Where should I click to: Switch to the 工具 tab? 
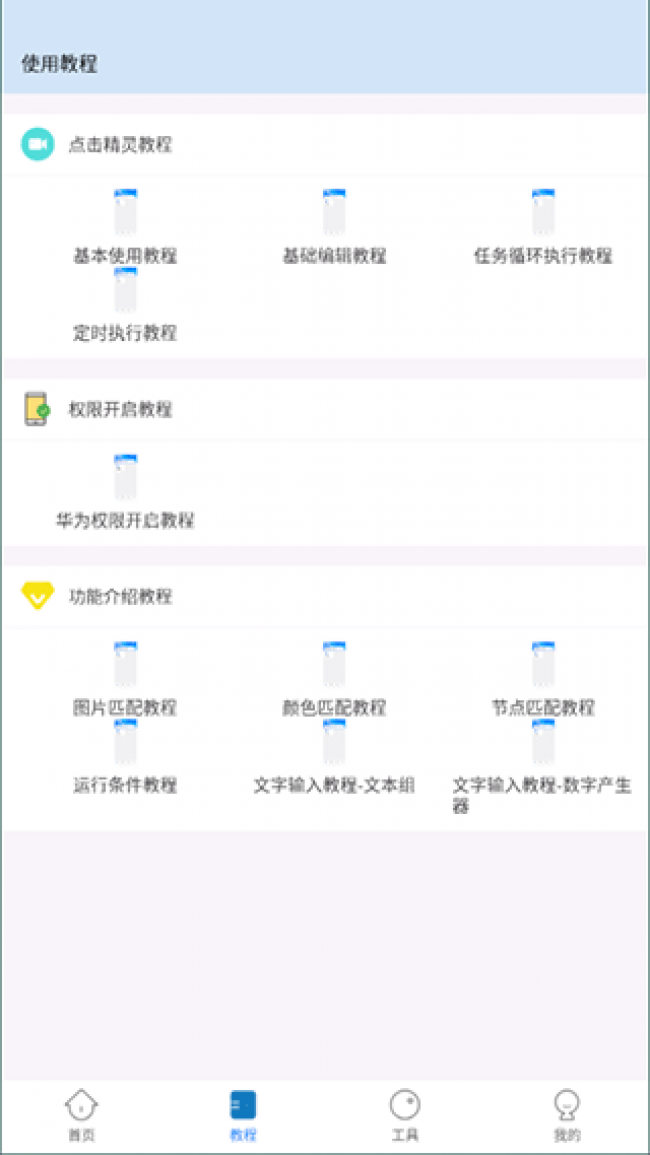[x=405, y=1115]
